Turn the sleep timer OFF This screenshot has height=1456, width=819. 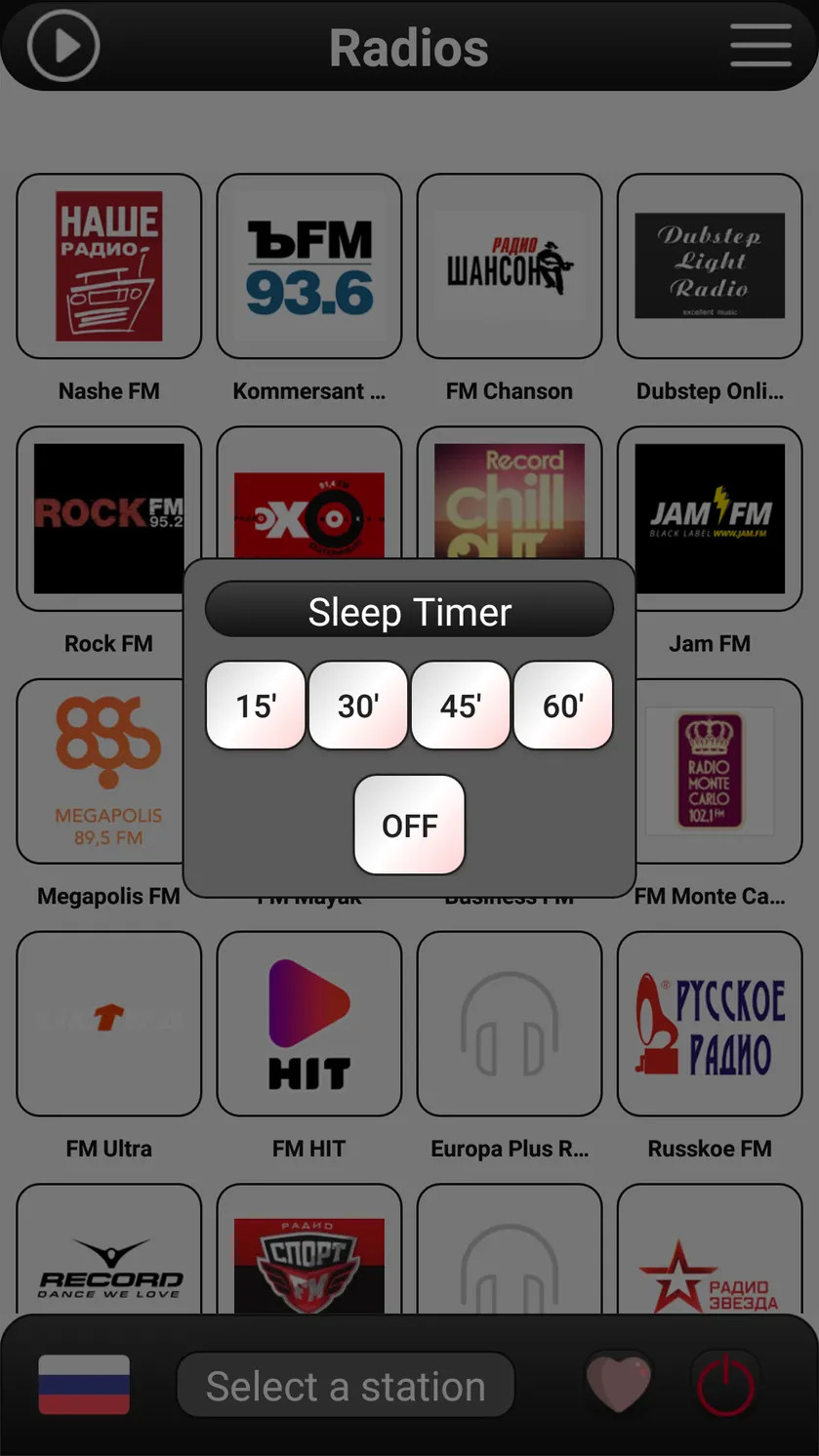[409, 825]
